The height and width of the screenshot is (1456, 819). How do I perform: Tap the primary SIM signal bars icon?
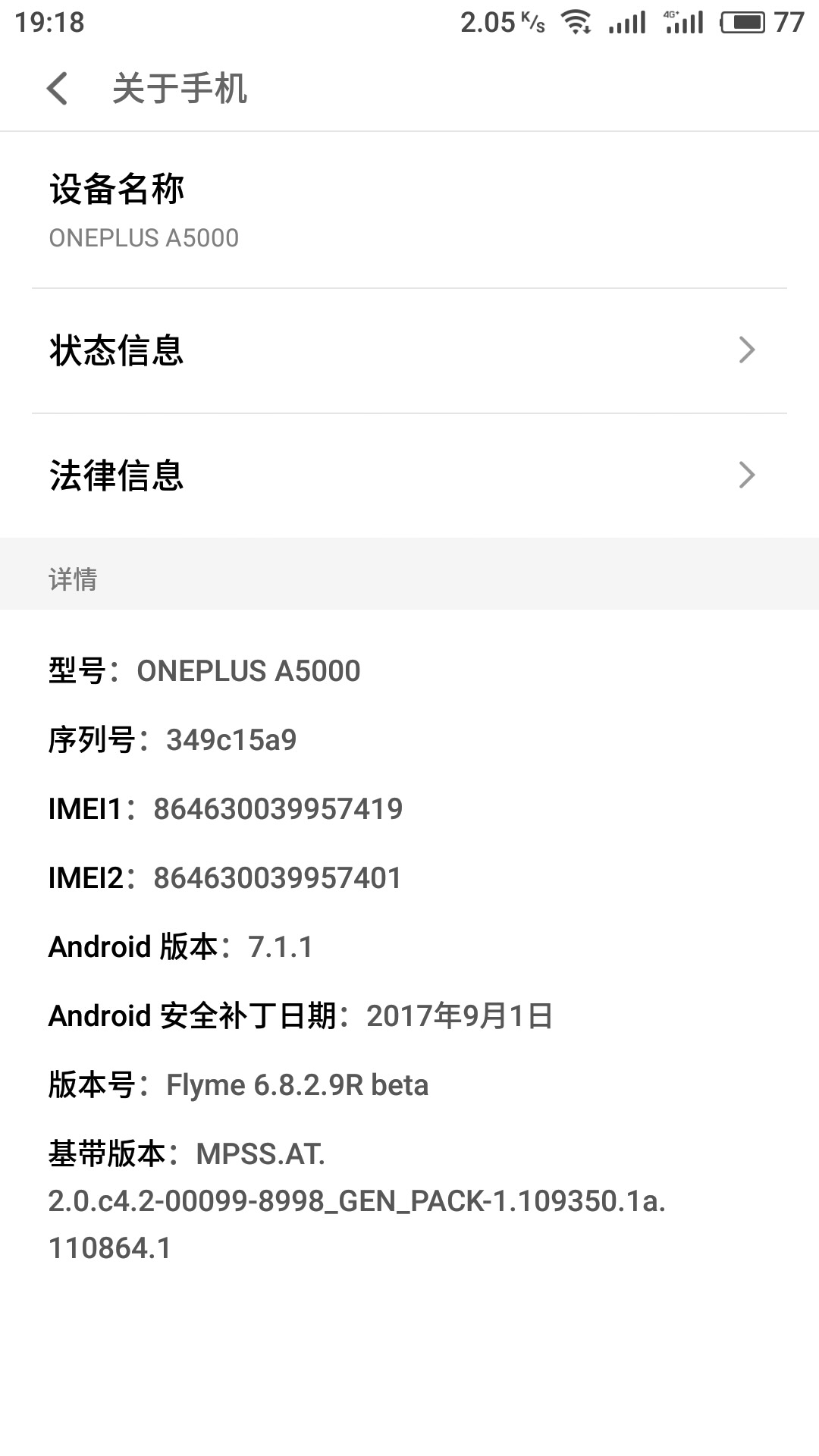tap(626, 21)
